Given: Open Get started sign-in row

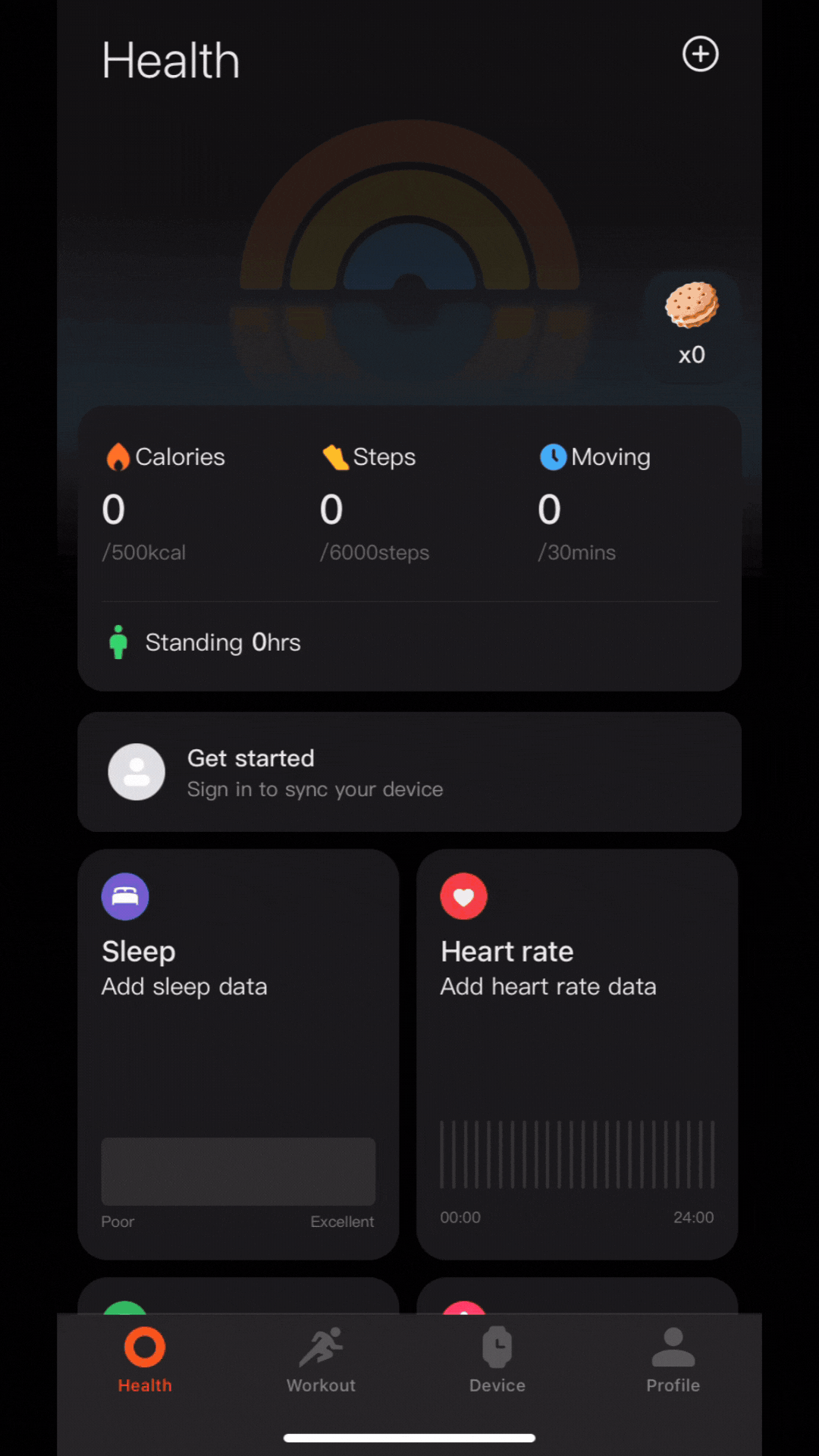Looking at the screenshot, I should (x=409, y=772).
